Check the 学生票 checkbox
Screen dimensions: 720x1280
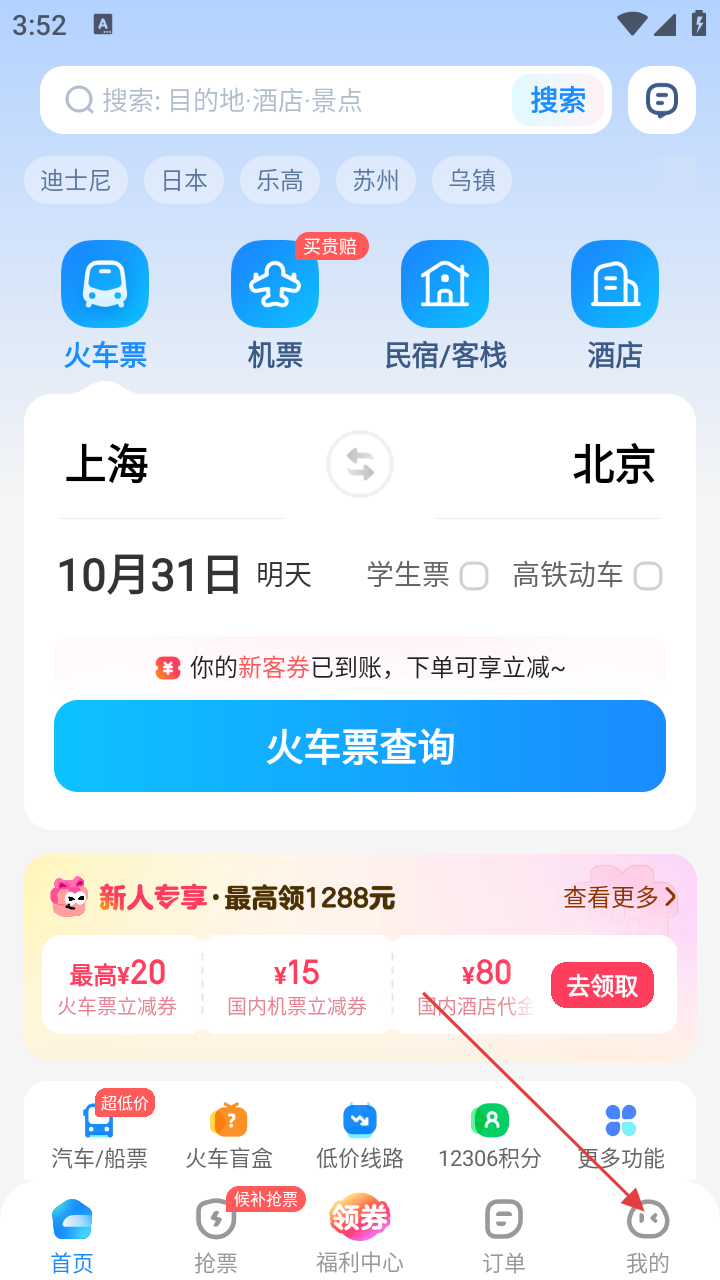click(473, 576)
